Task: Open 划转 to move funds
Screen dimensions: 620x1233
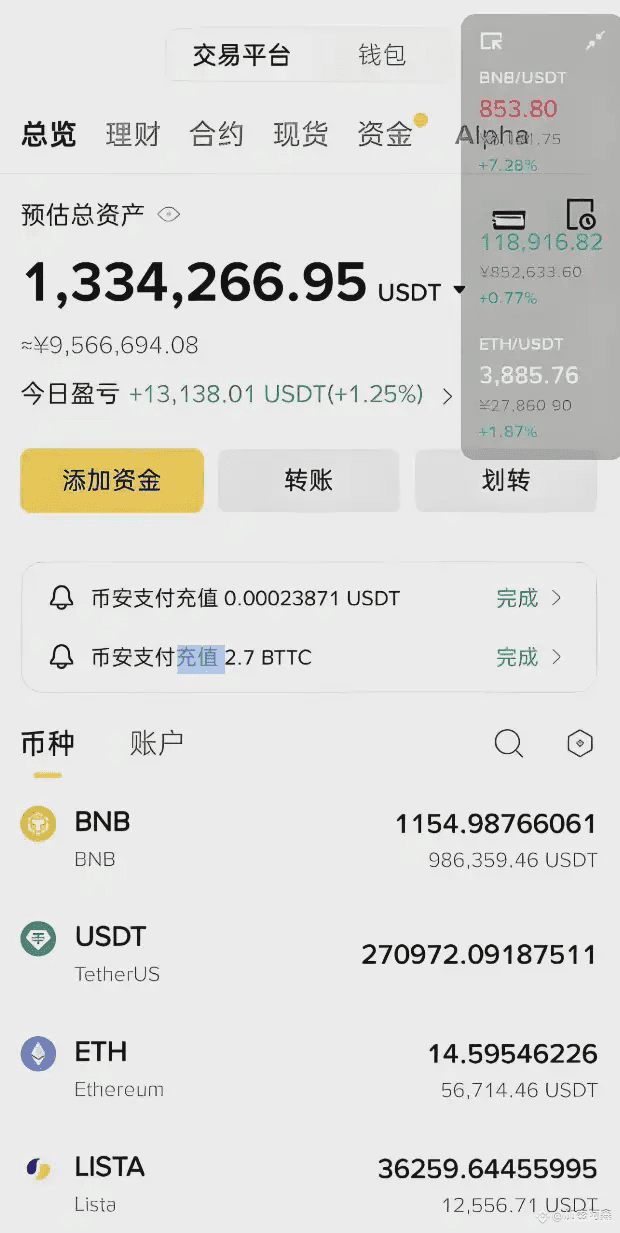Action: click(505, 481)
